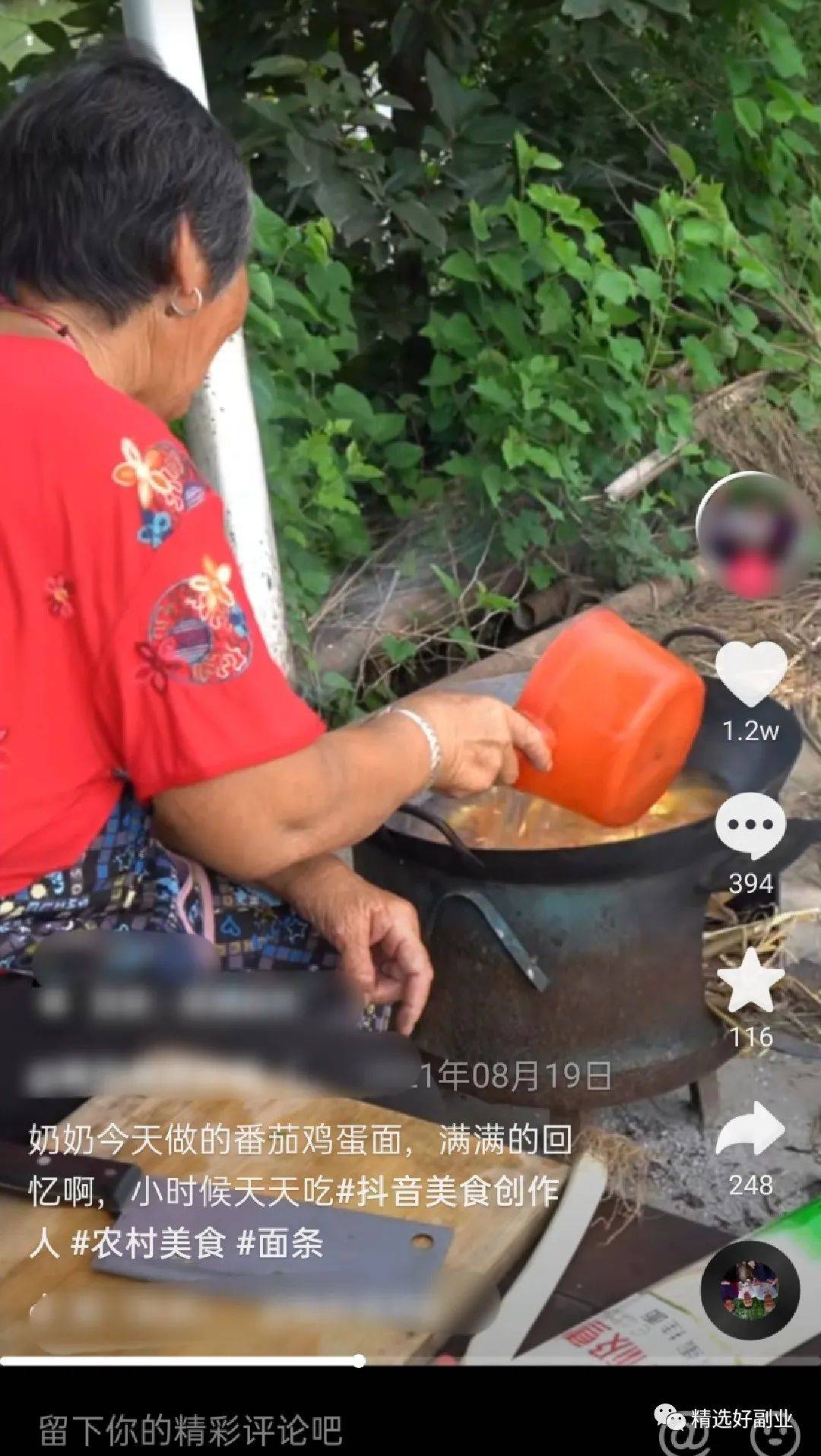
Task: Share this video using the arrow icon
Action: pyautogui.click(x=750, y=1130)
